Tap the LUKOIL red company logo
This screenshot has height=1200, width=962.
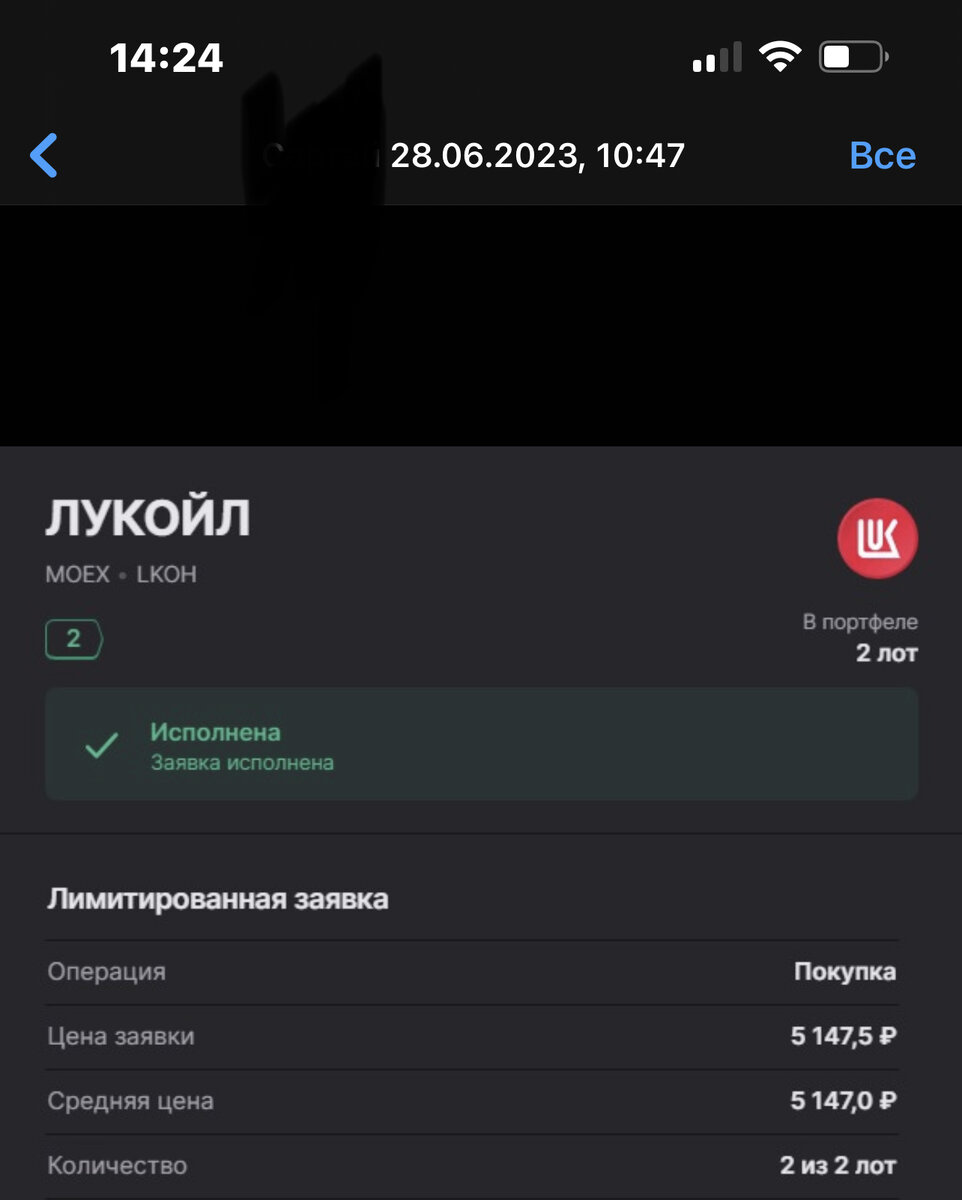pos(877,537)
